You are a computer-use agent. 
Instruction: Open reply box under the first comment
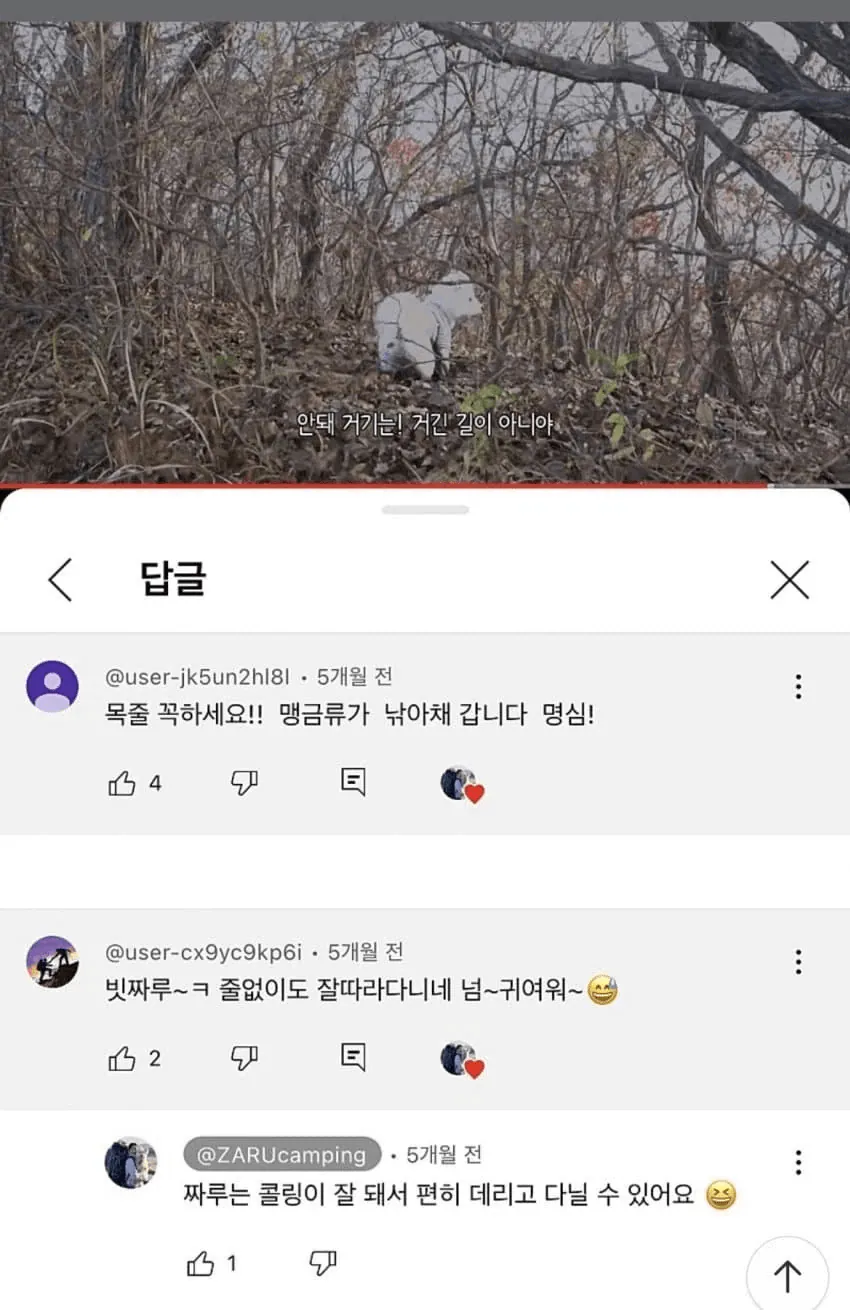352,784
